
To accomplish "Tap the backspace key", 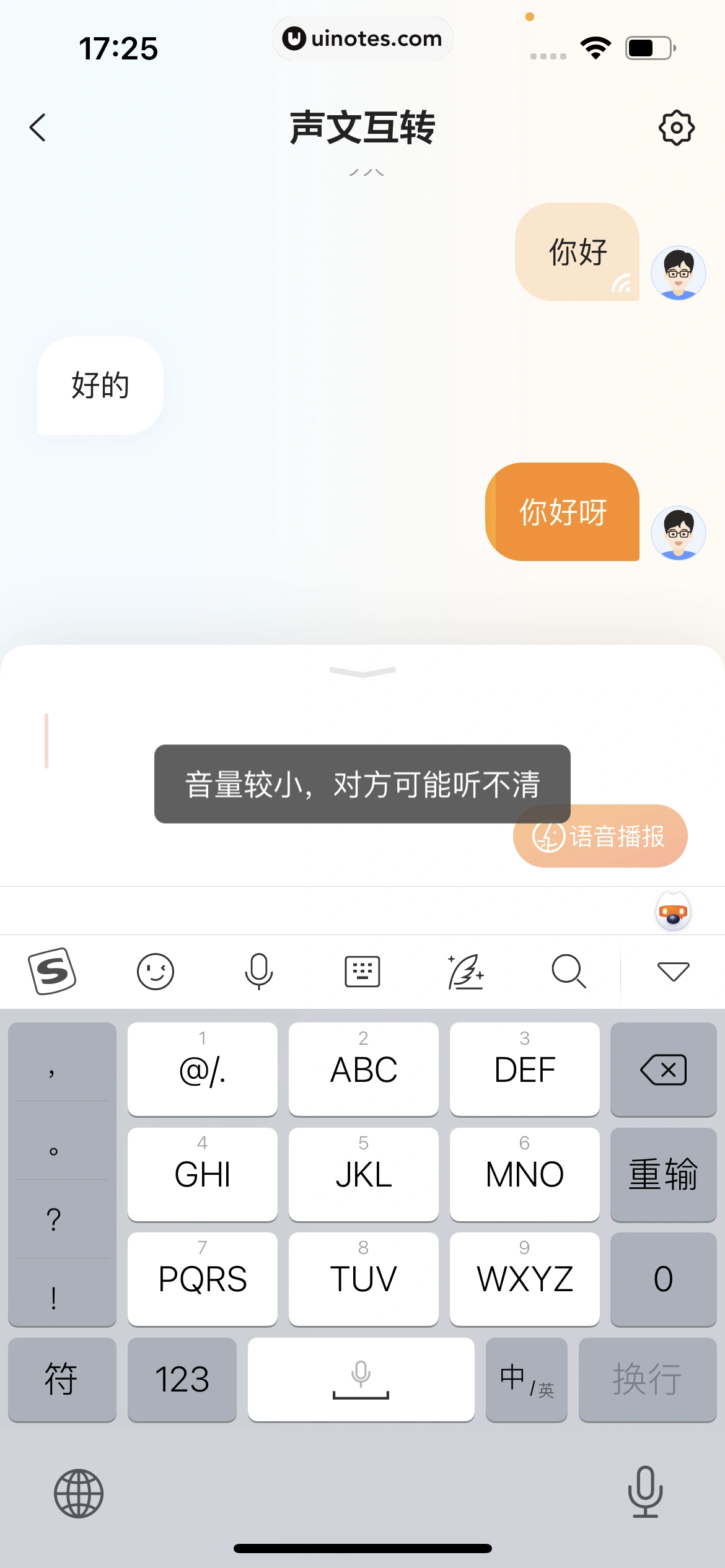I will coord(663,1069).
